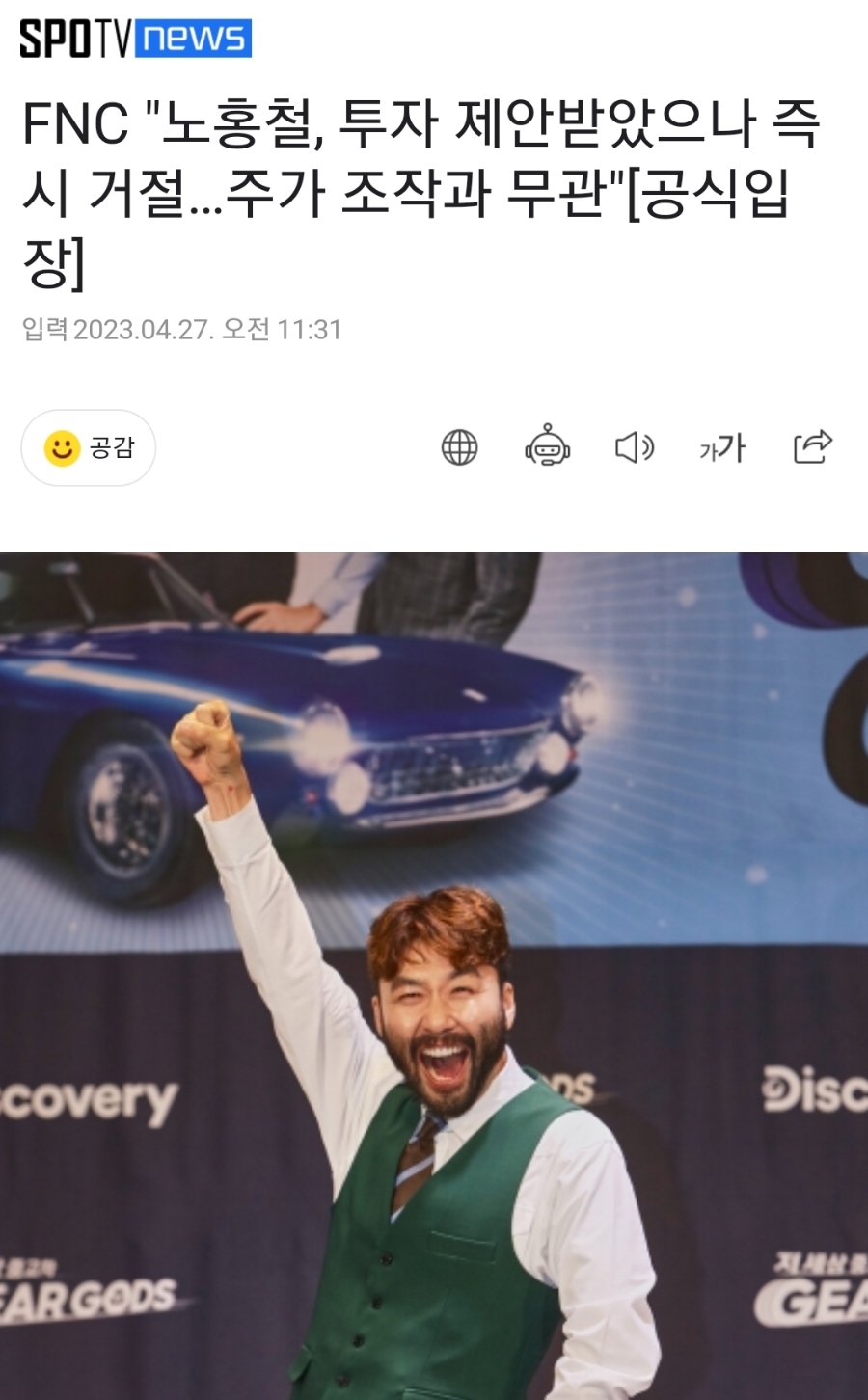This screenshot has height=1400, width=868.
Task: Open the AI article summary panel
Action: click(x=550, y=446)
